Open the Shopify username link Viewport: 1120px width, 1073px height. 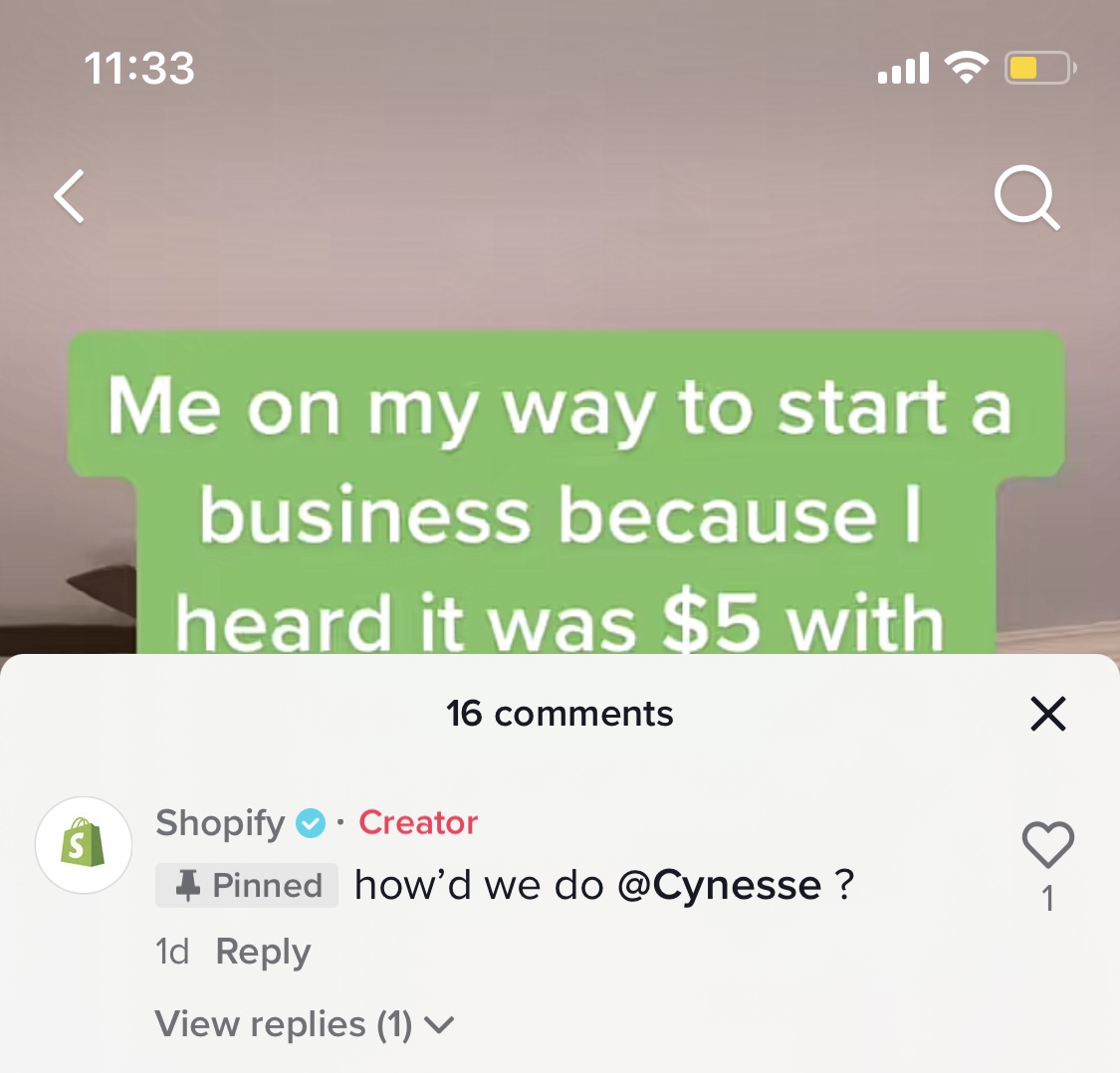[x=221, y=823]
